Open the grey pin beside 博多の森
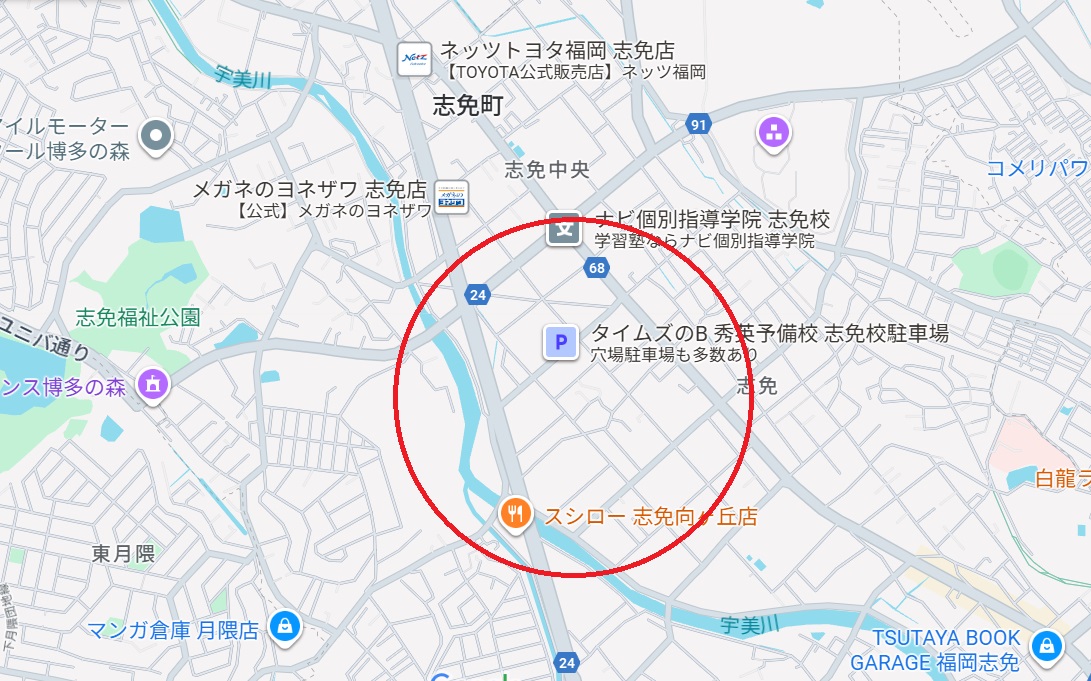1091x681 pixels. click(155, 135)
